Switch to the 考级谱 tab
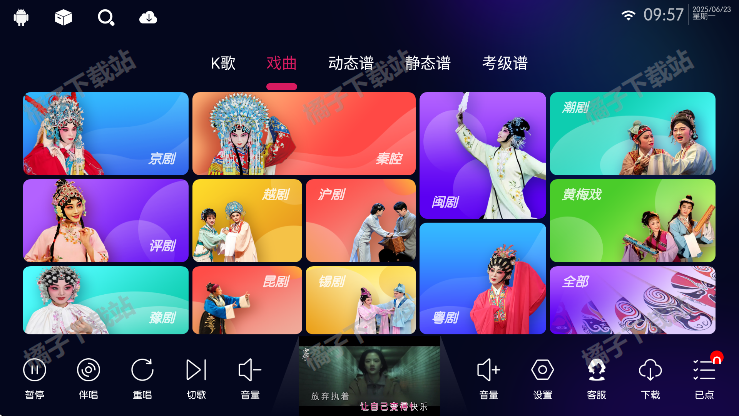The width and height of the screenshot is (739, 416). (x=504, y=63)
